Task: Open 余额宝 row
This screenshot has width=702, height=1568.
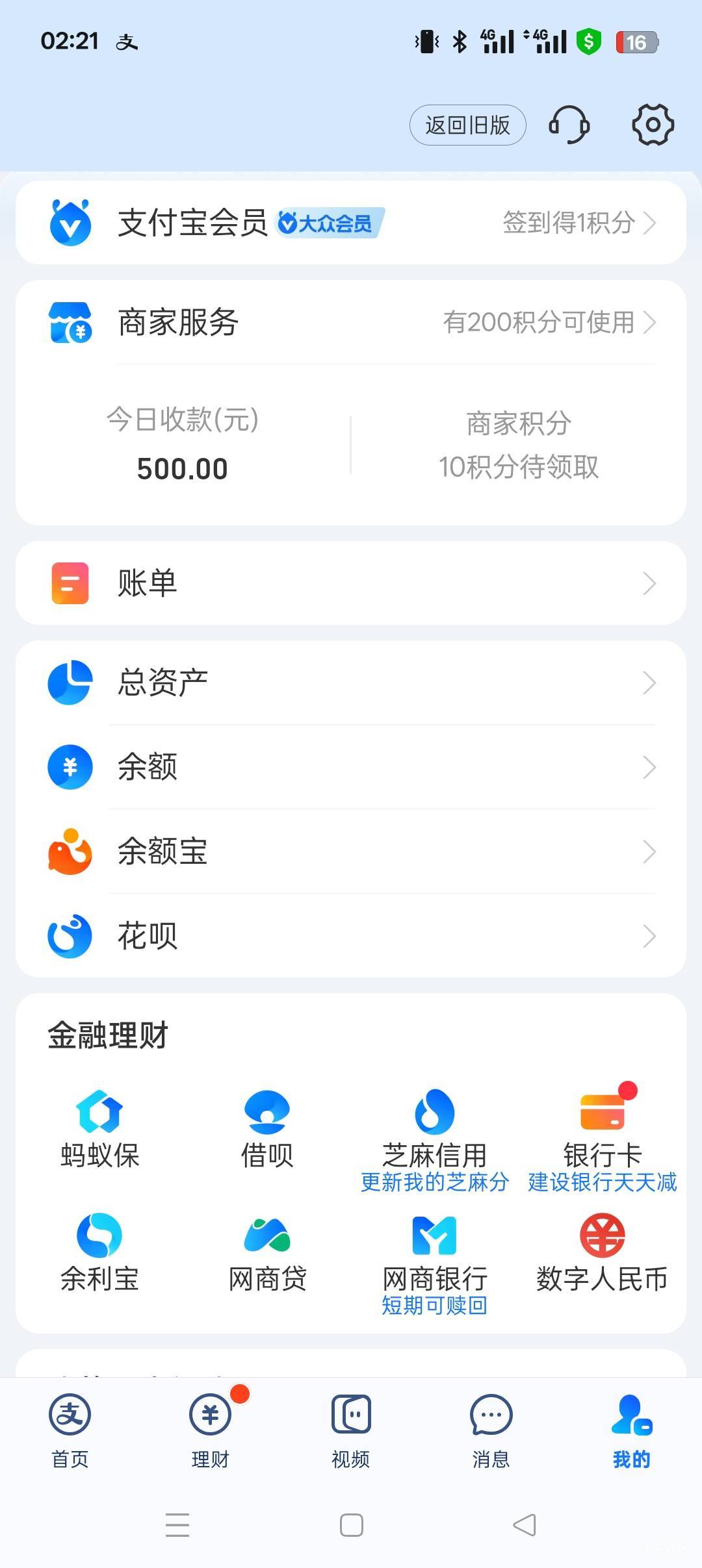Action: (351, 852)
